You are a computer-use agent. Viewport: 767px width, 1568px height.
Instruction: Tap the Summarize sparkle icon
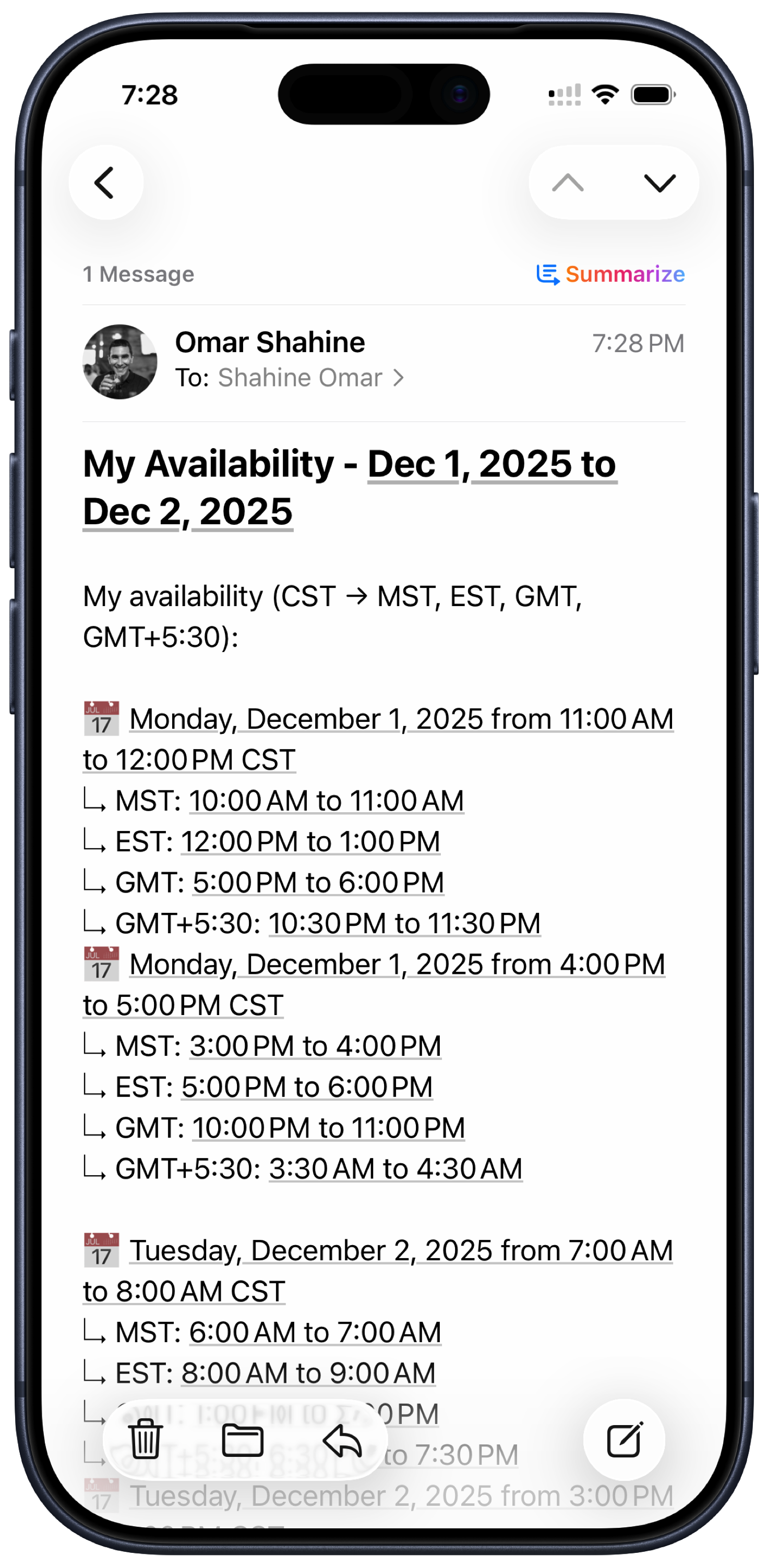coord(547,274)
